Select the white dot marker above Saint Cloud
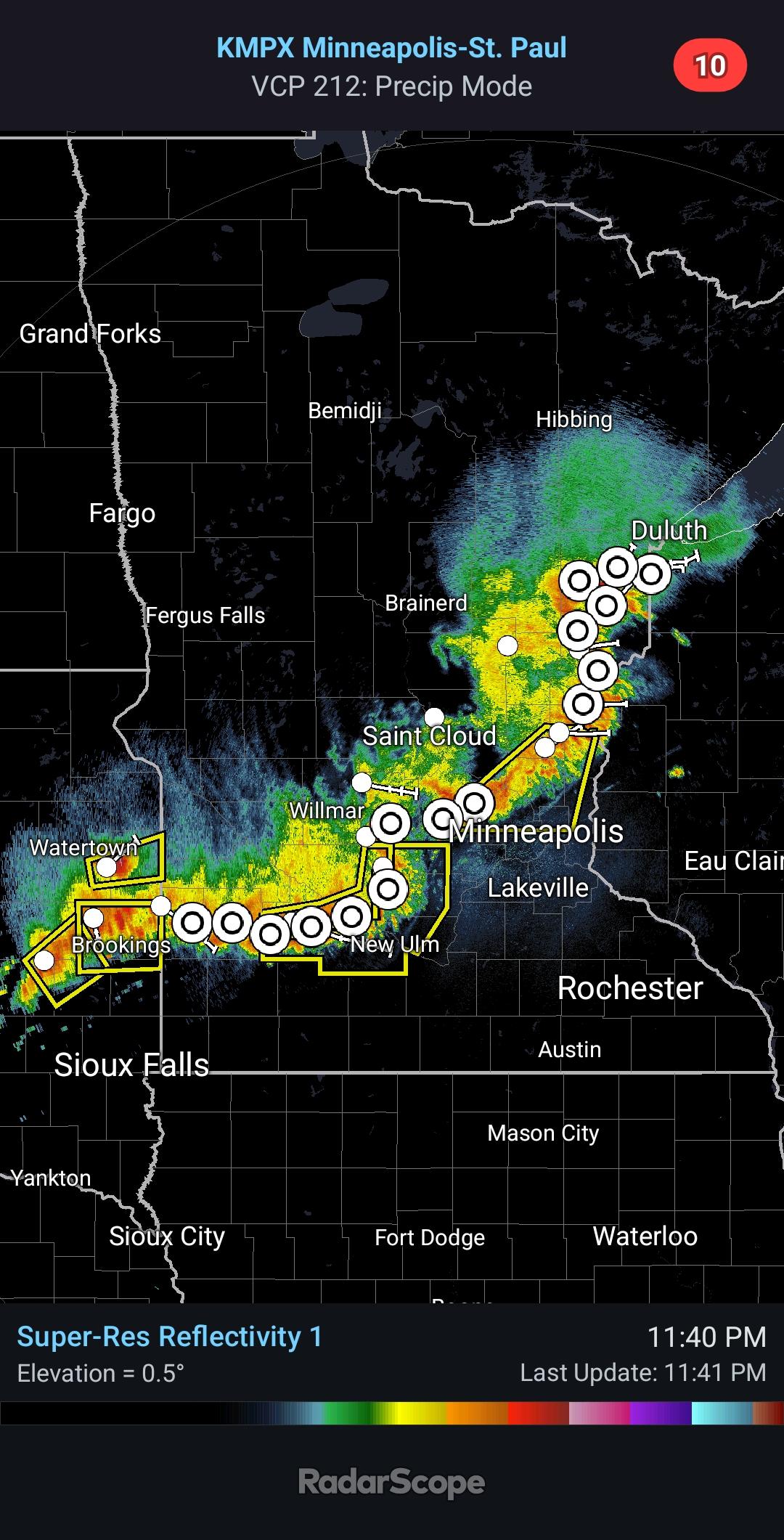 434,717
